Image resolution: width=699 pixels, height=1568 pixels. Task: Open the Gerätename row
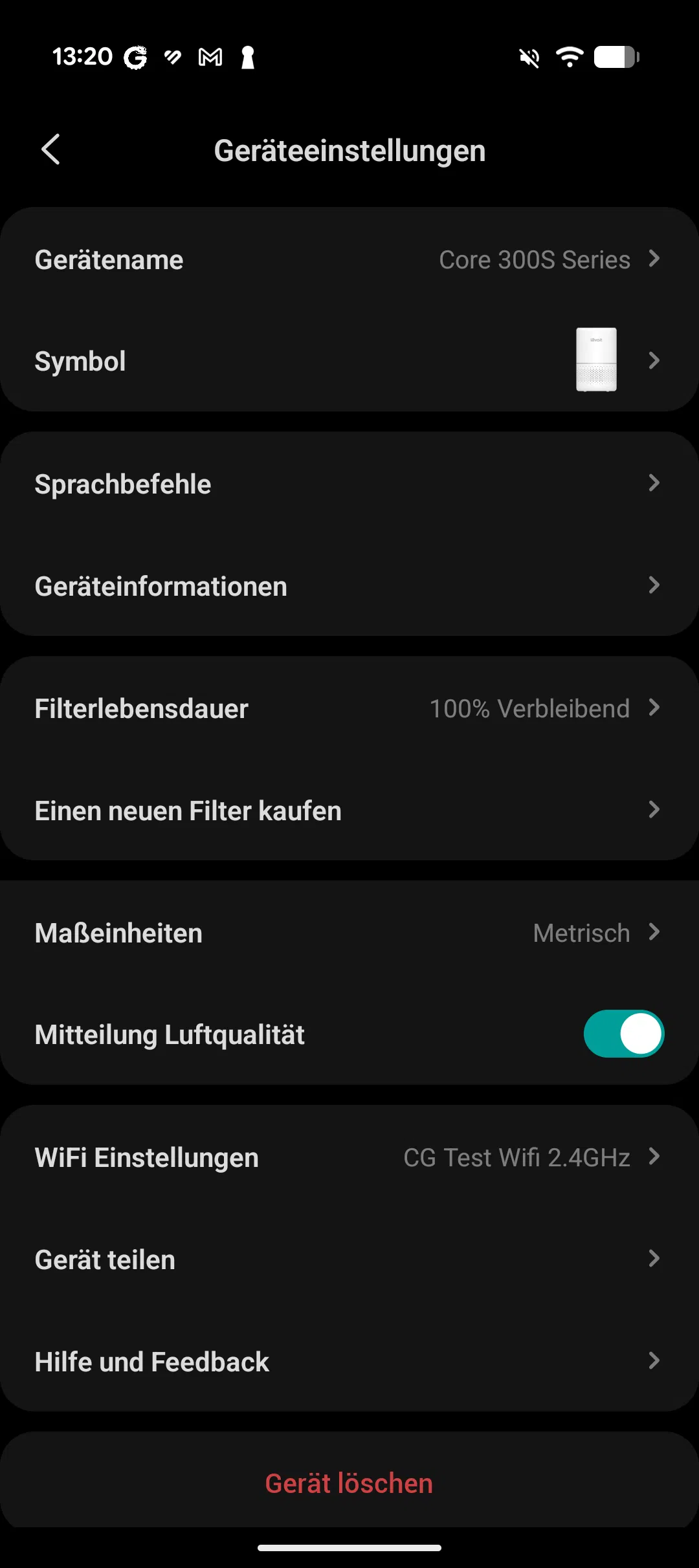pos(349,259)
